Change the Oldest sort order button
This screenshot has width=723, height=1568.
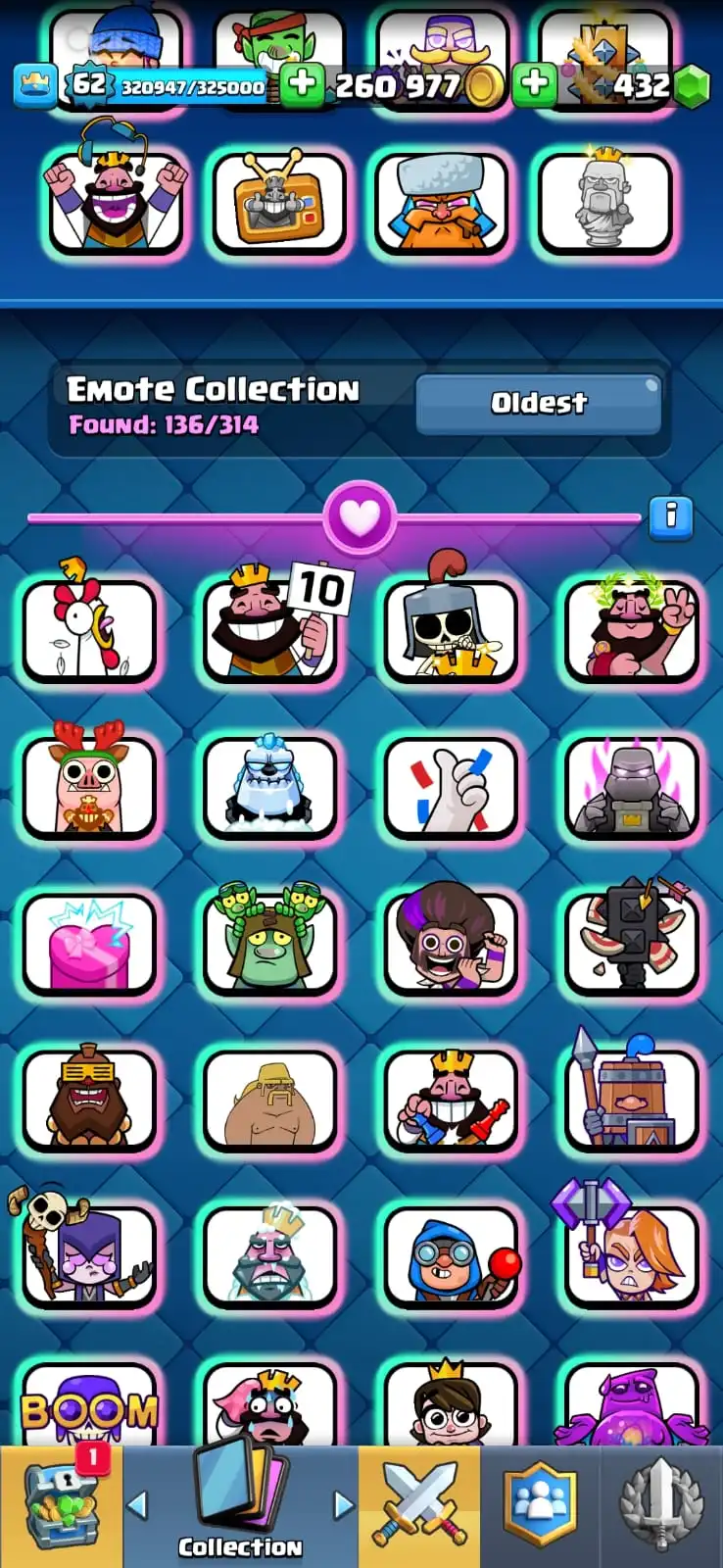click(x=538, y=403)
